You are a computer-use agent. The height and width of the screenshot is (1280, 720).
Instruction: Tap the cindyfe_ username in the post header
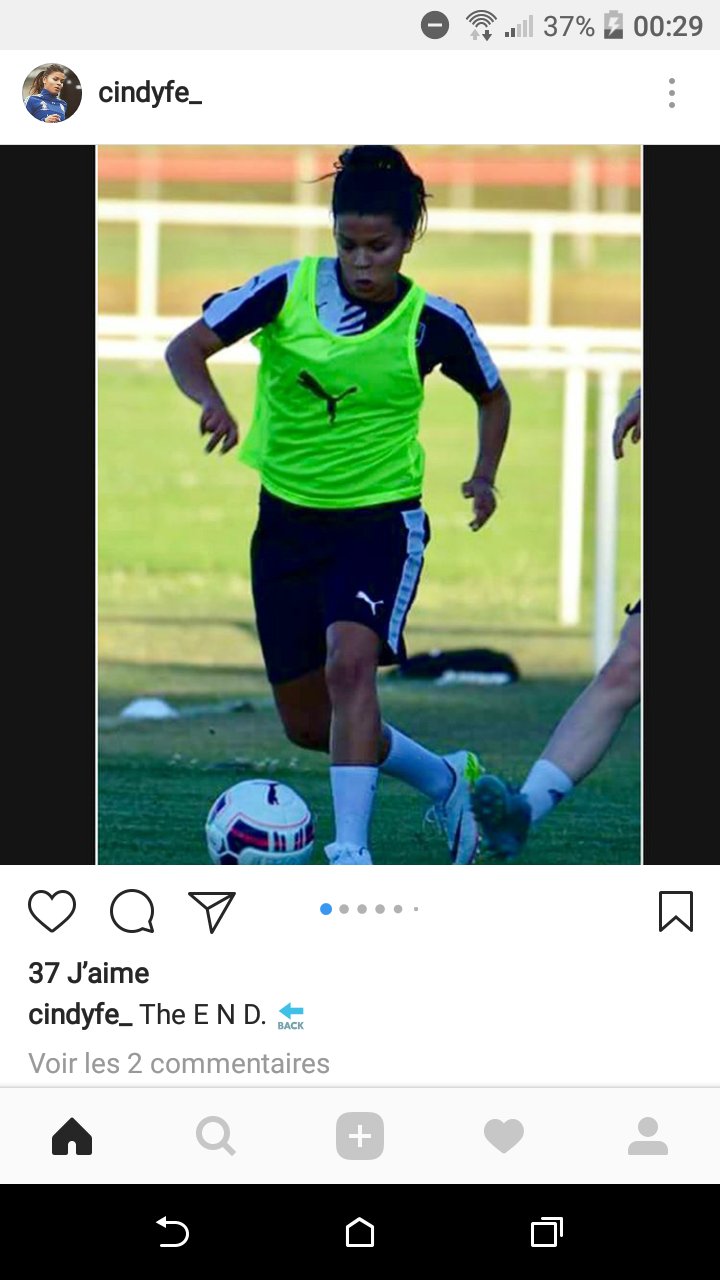pos(150,94)
